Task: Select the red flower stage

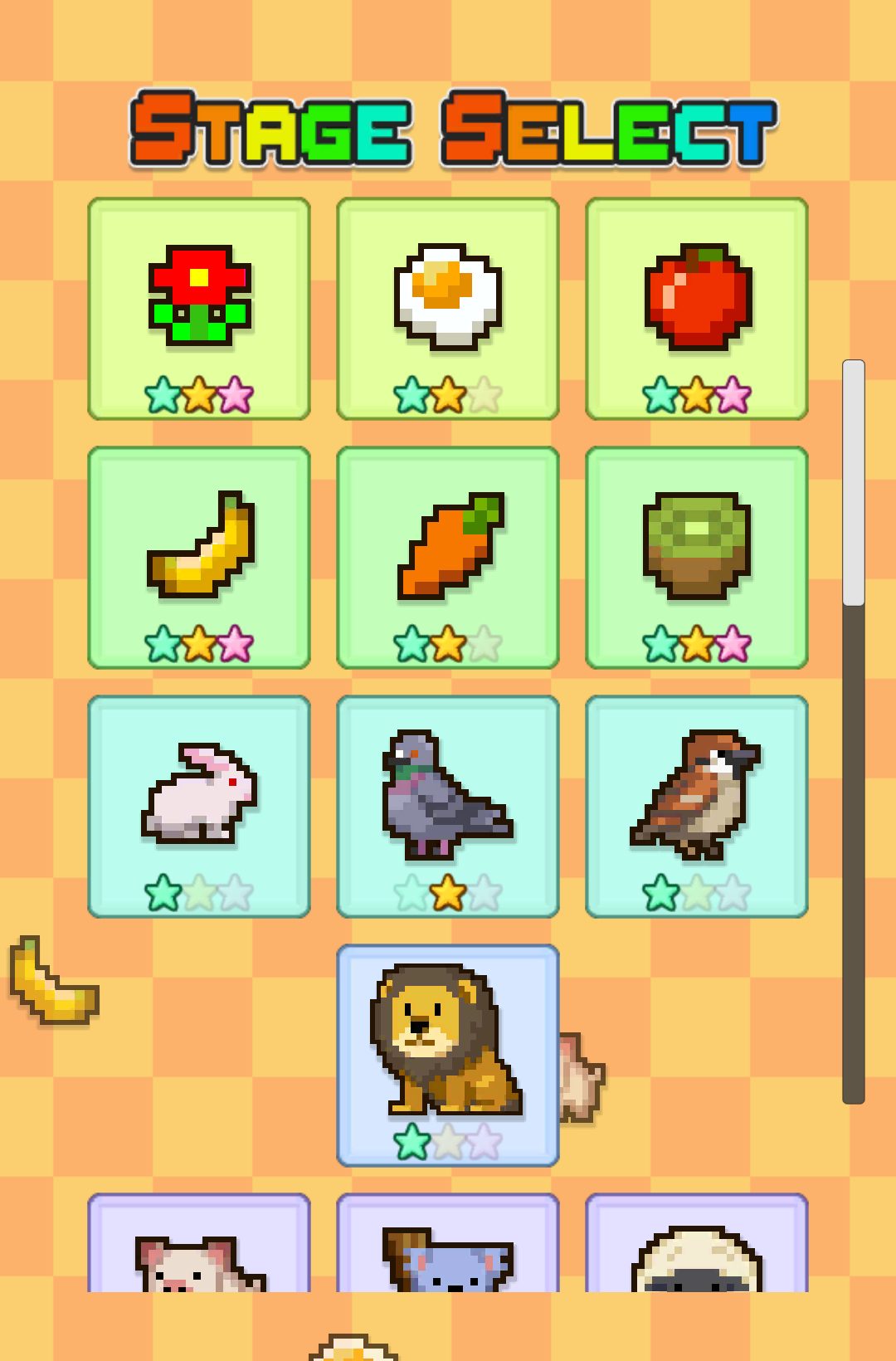Action: (199, 309)
